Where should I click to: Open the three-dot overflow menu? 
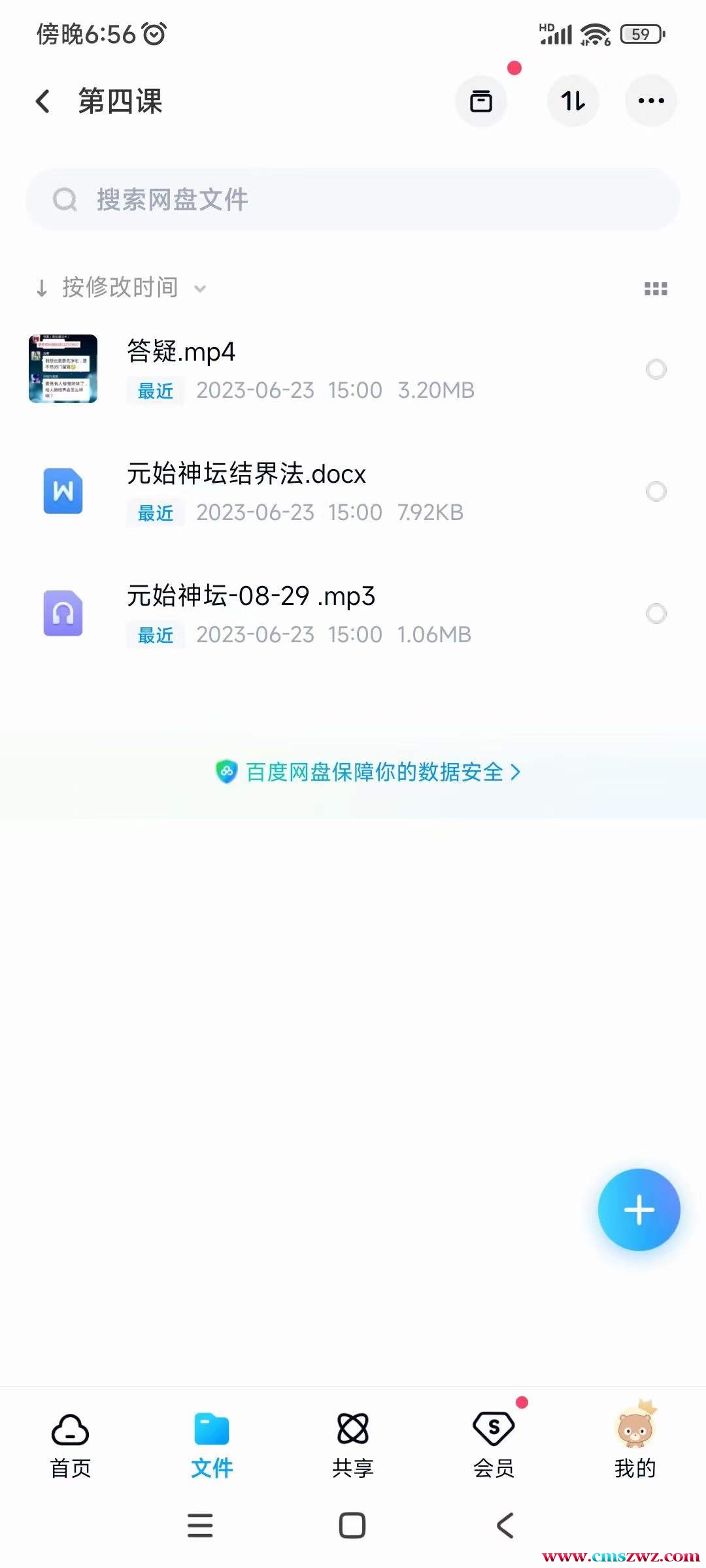[x=651, y=101]
